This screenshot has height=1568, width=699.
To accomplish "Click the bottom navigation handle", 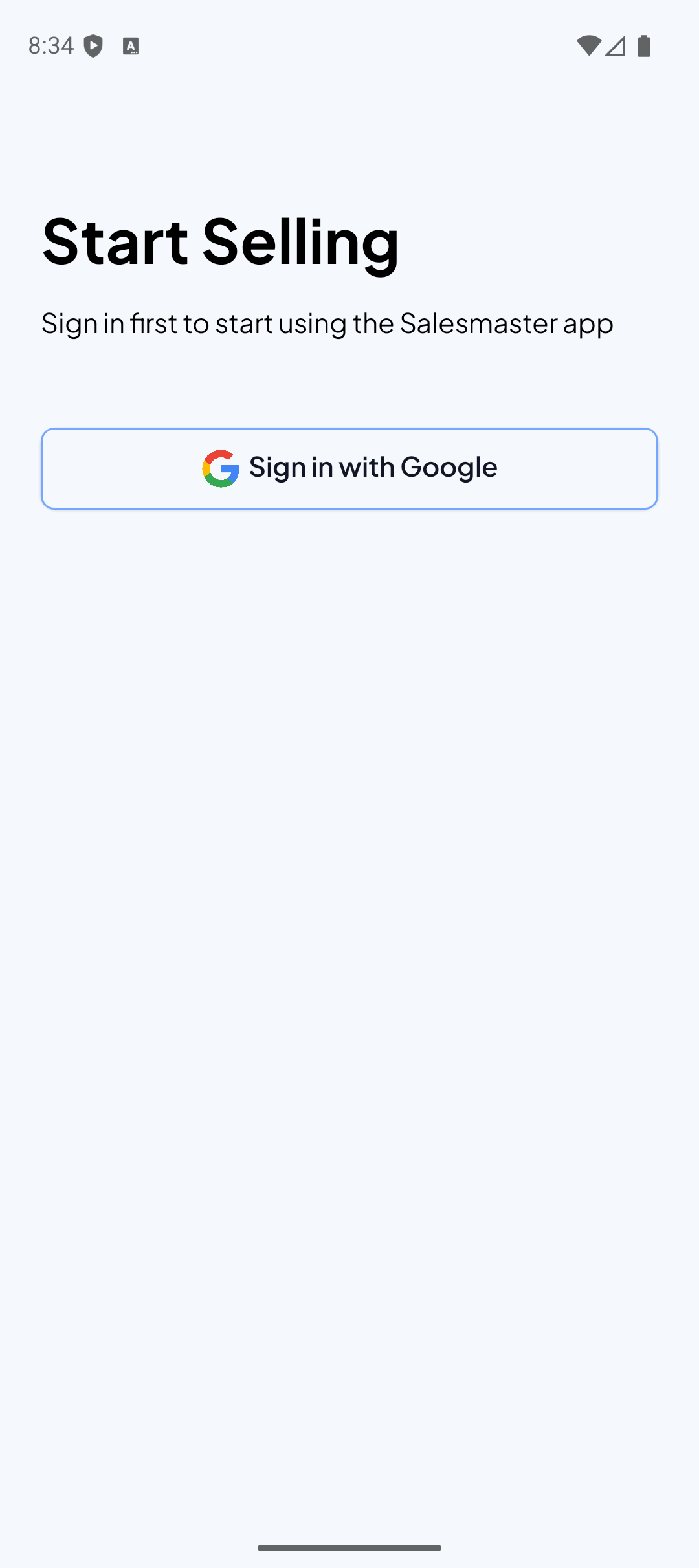I will point(349,1547).
